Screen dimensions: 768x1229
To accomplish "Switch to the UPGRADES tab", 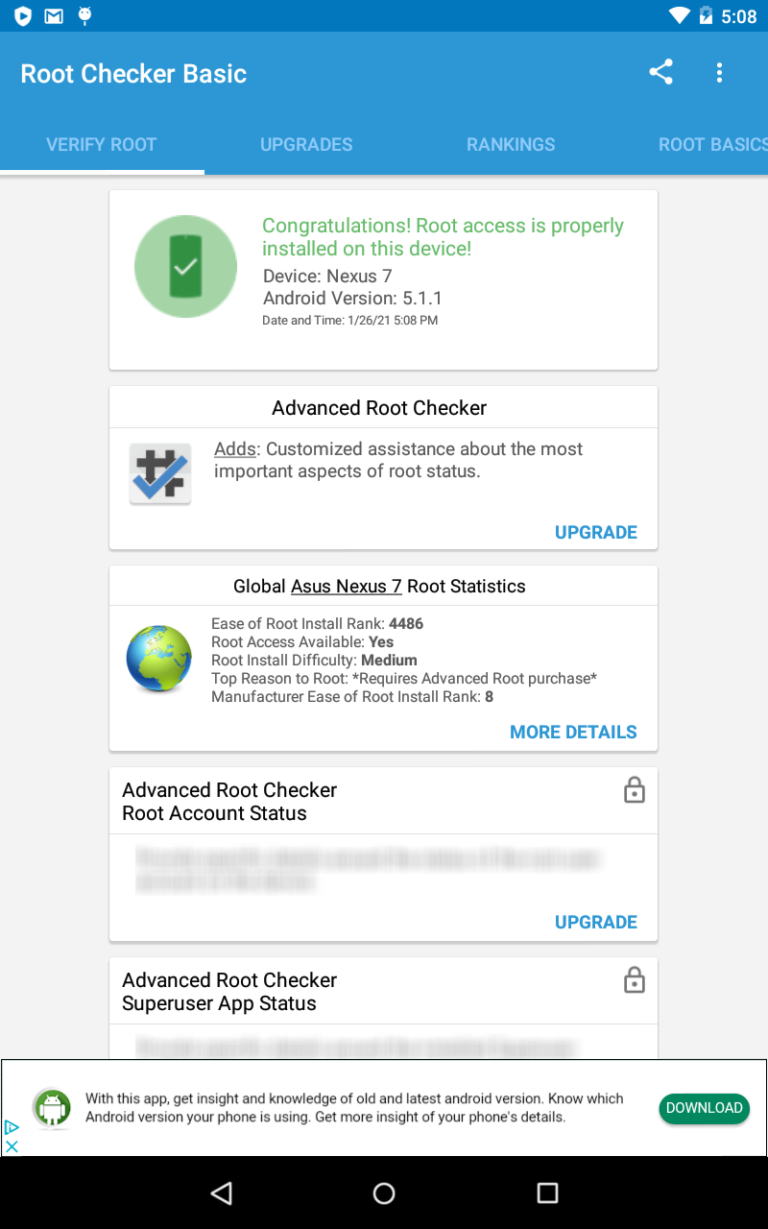I will 306,144.
